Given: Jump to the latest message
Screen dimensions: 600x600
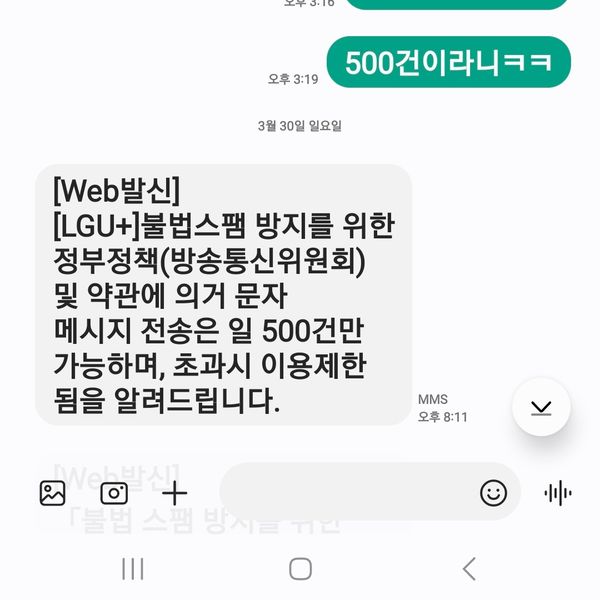Looking at the screenshot, I should point(541,407).
